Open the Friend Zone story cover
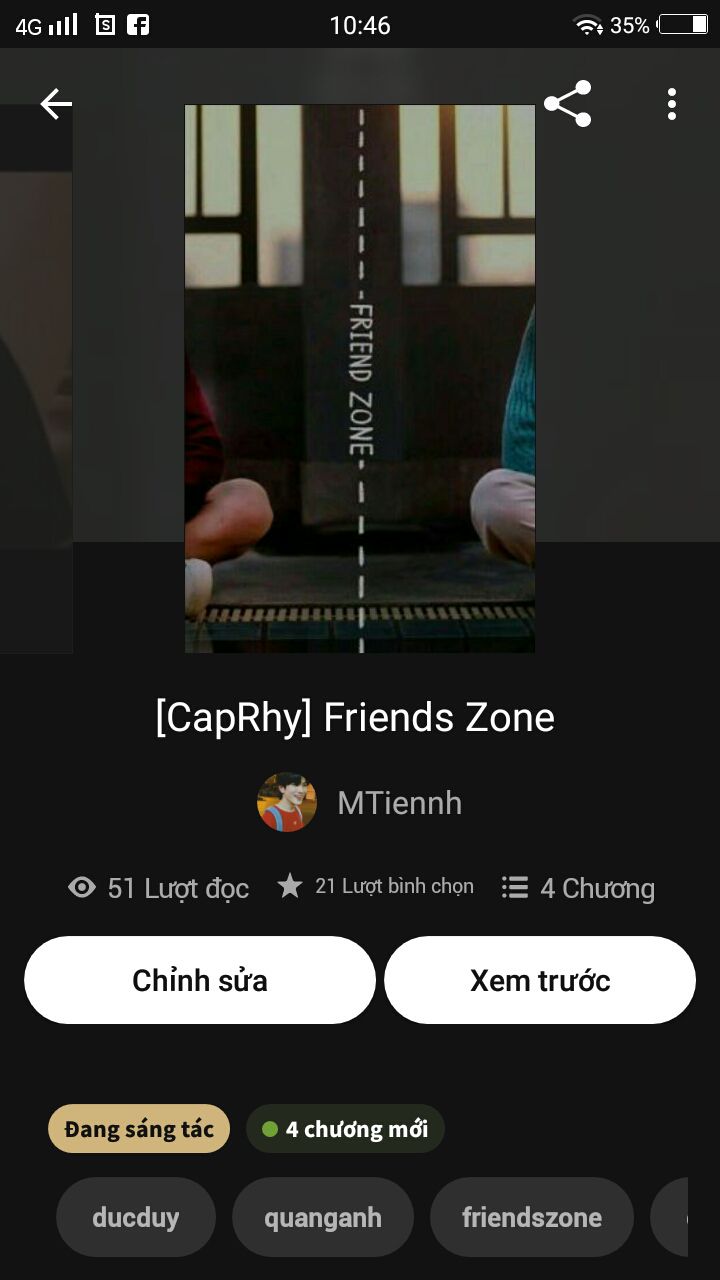 click(360, 378)
